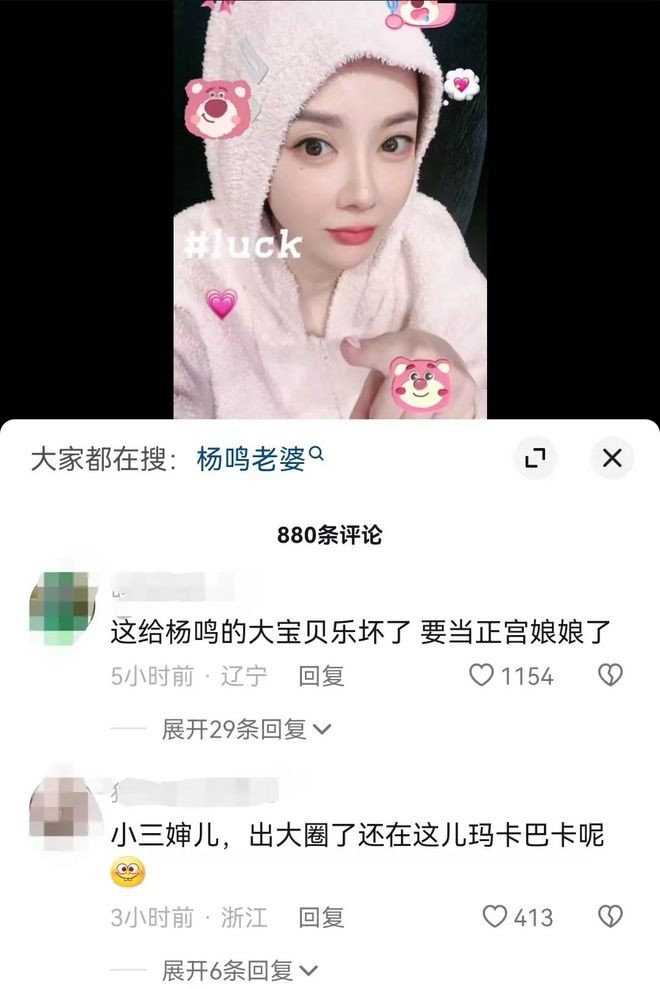
Task: Reply to the comment from 浙江
Action: pos(321,916)
